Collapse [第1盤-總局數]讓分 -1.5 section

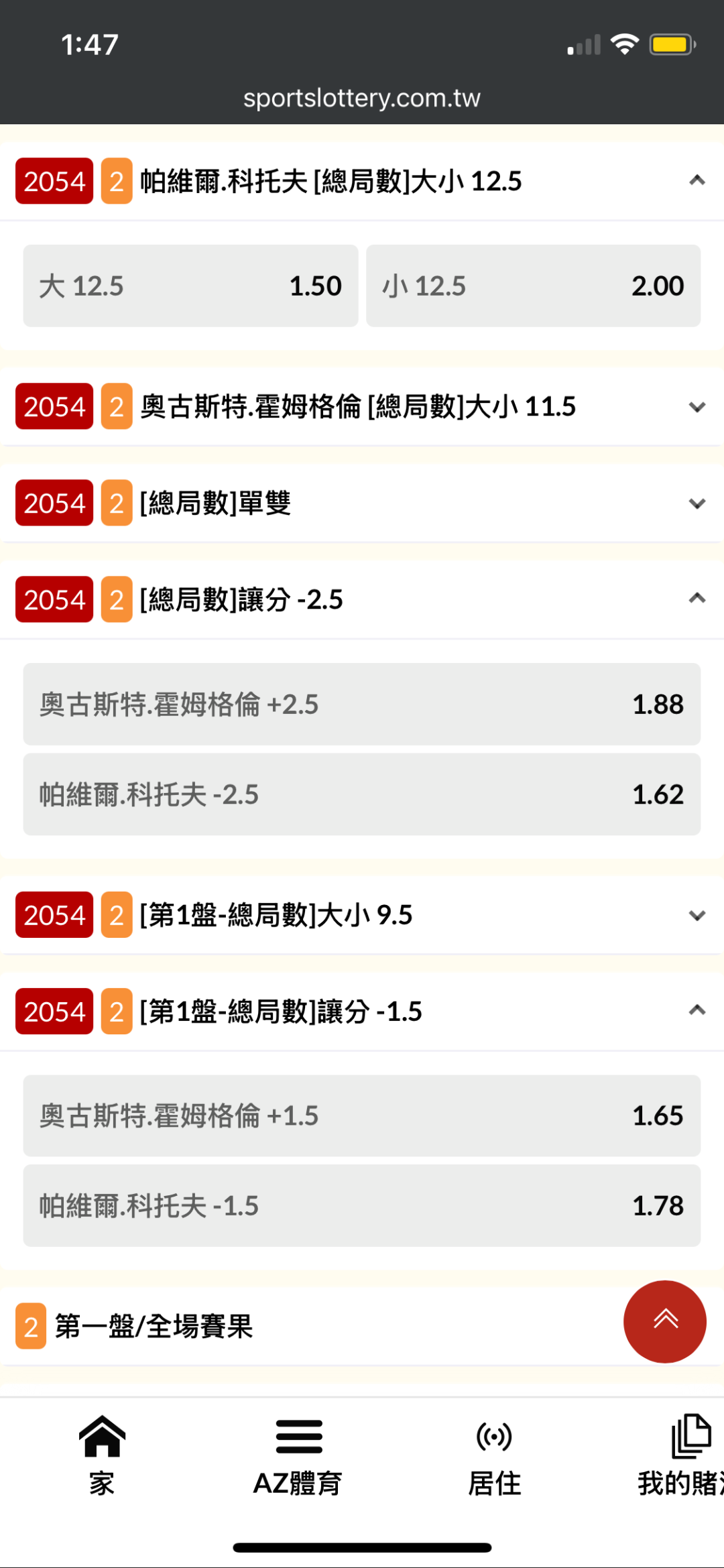697,1011
